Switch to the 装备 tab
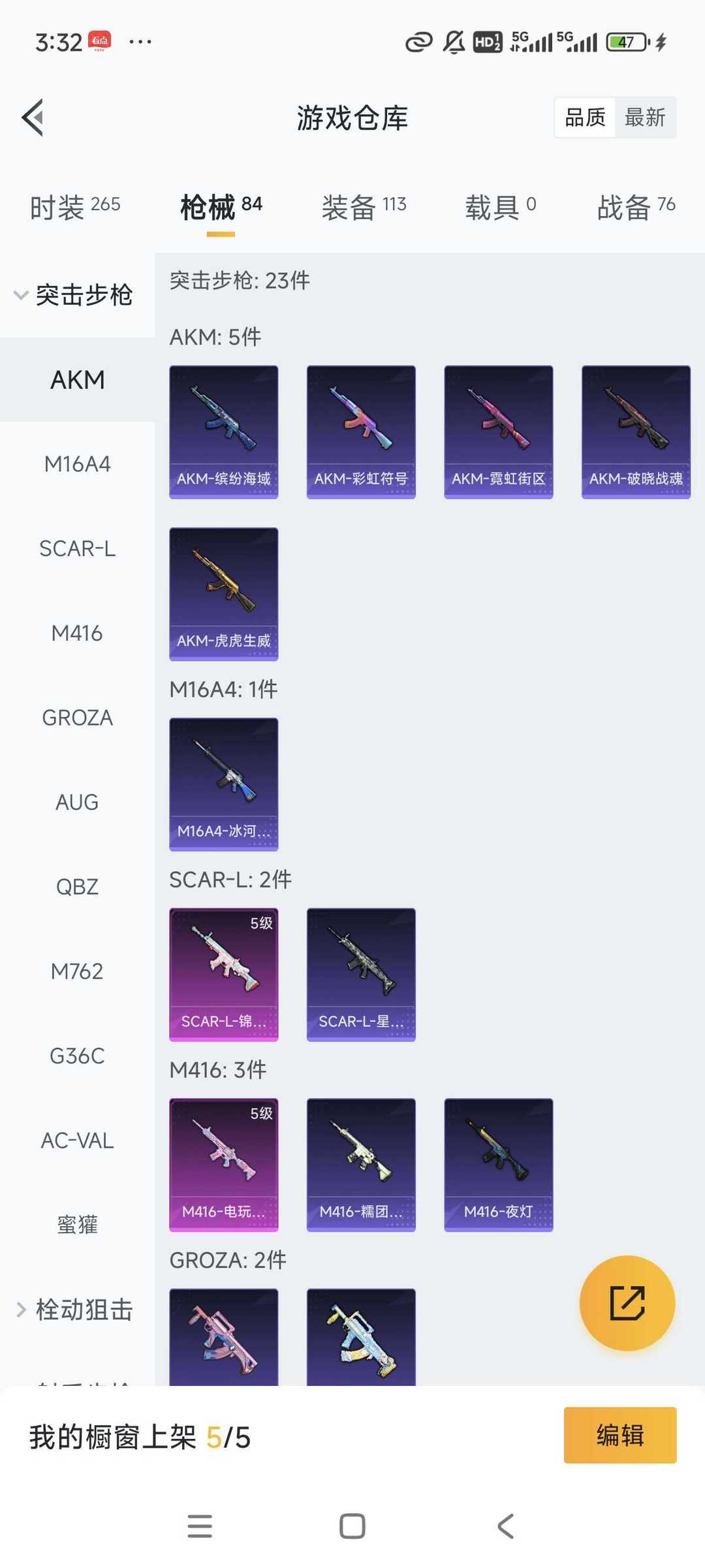705x1568 pixels. (364, 207)
